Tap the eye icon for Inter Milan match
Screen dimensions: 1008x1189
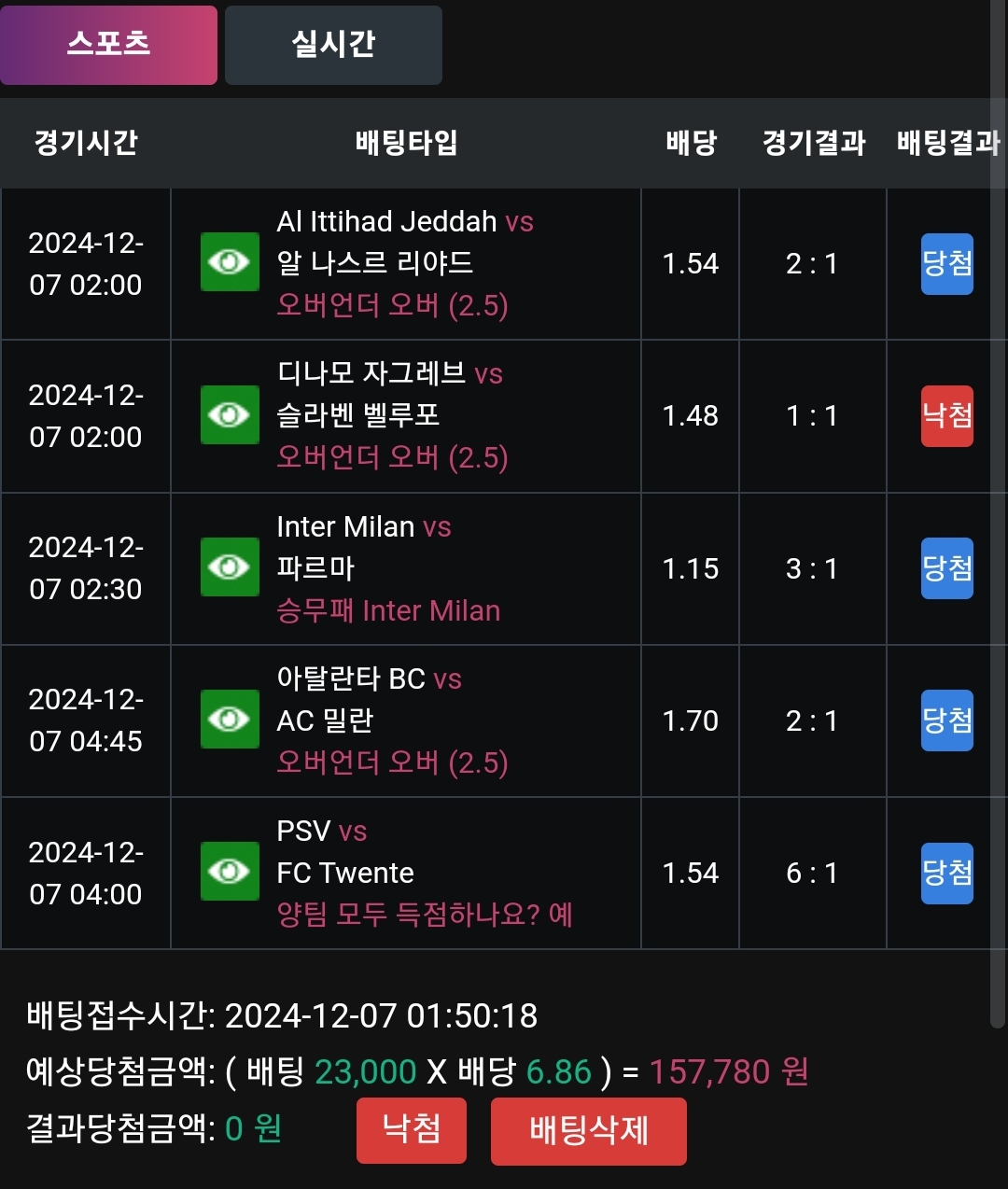[230, 567]
